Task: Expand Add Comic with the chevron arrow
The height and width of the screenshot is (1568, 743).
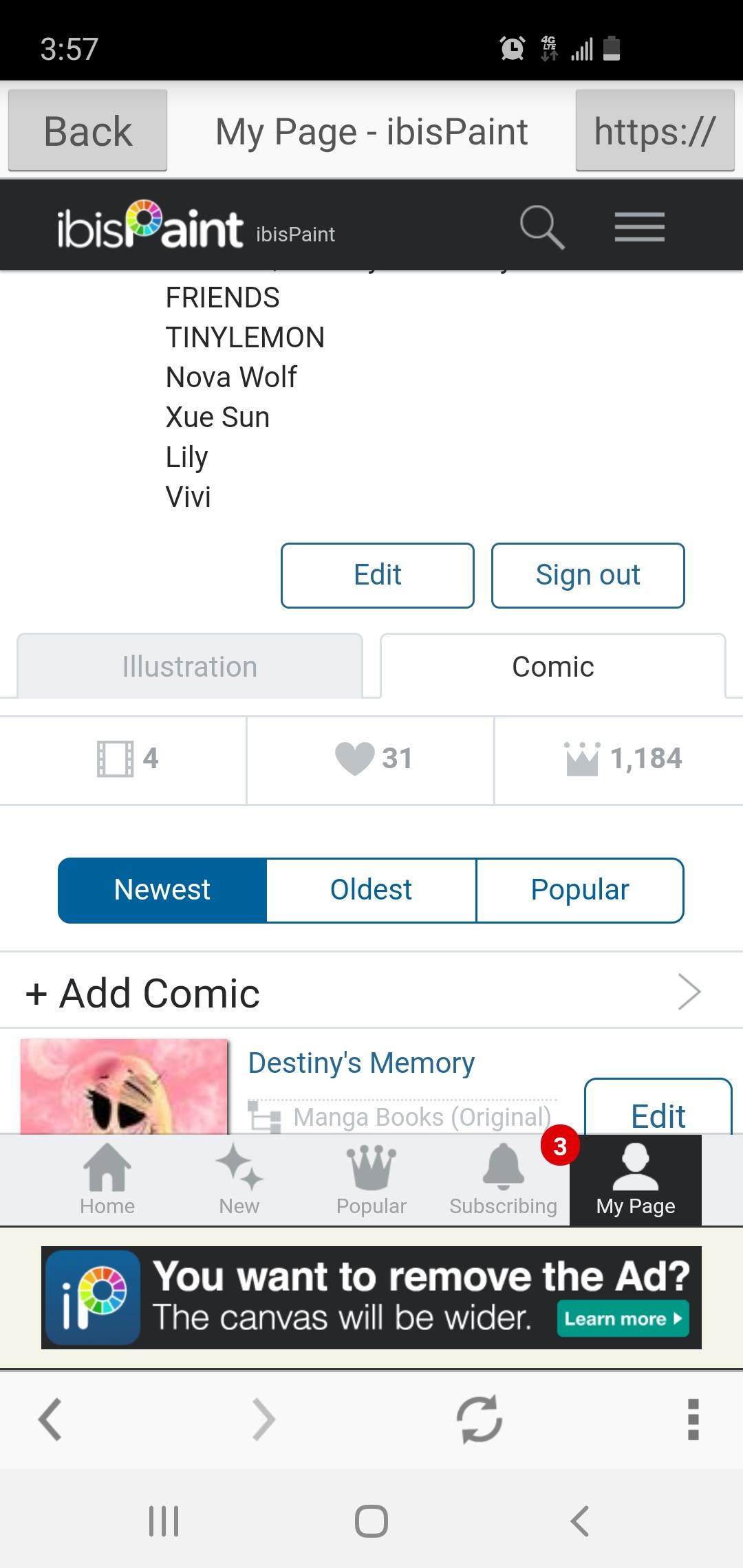Action: click(x=691, y=992)
